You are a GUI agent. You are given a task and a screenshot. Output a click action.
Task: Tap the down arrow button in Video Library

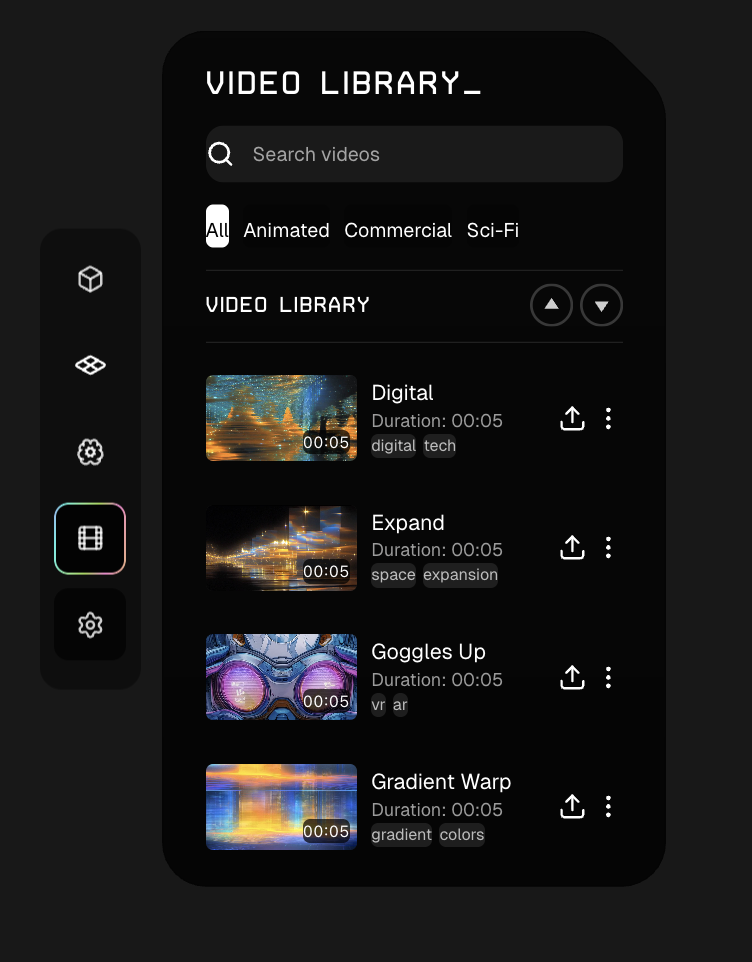(x=602, y=305)
